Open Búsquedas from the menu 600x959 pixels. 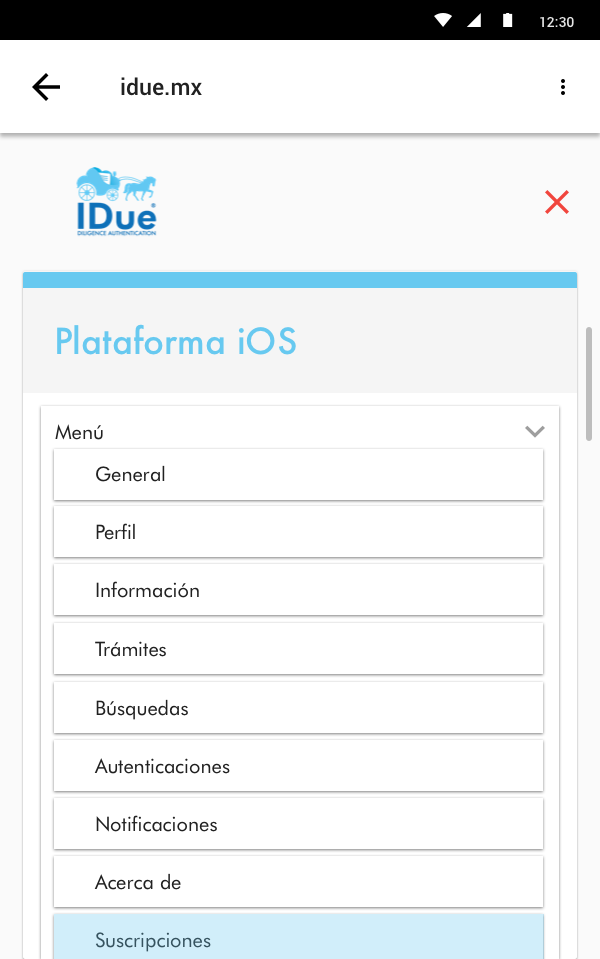click(x=298, y=708)
